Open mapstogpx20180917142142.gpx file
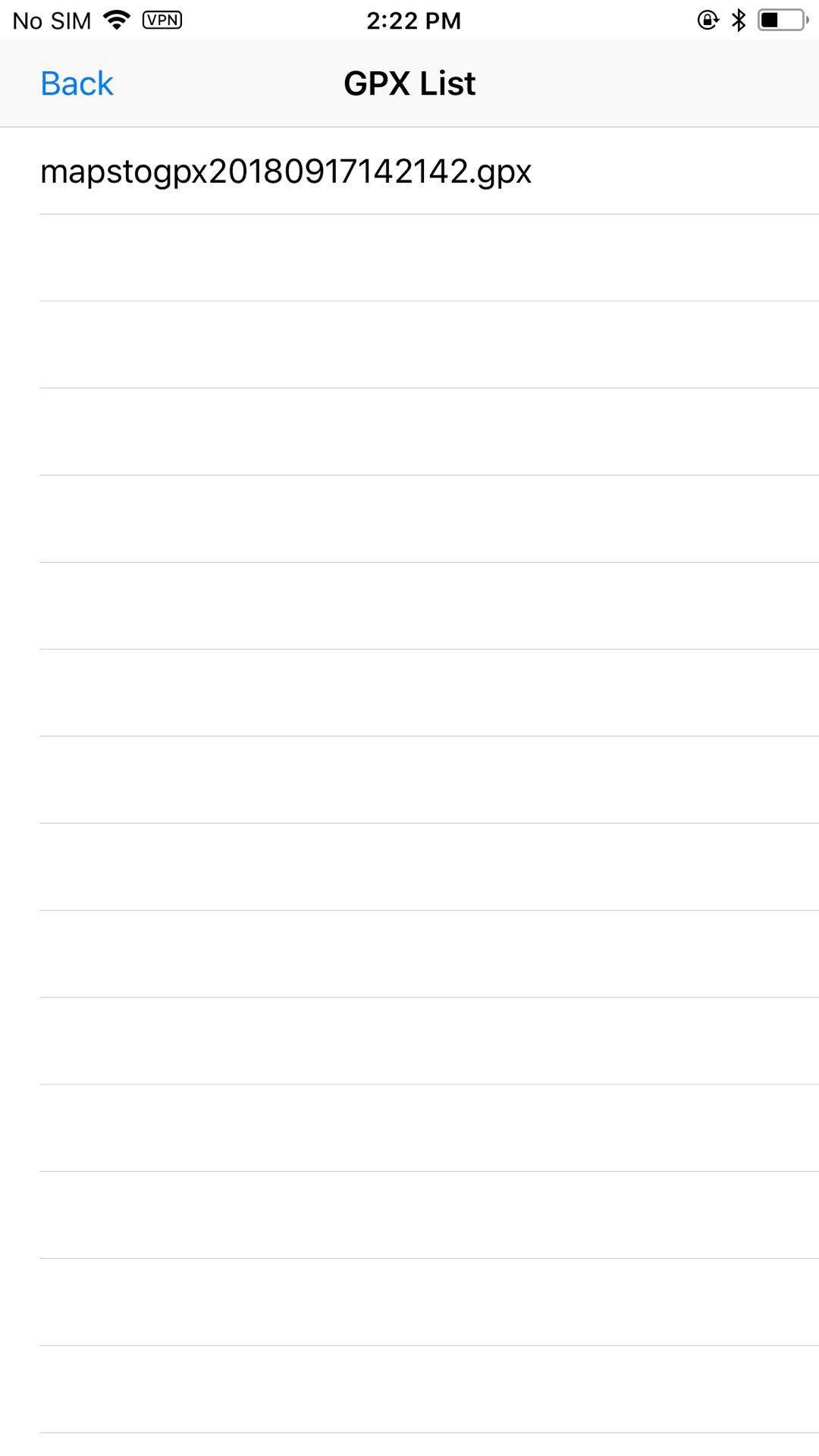The image size is (819, 1456). pyautogui.click(x=409, y=171)
